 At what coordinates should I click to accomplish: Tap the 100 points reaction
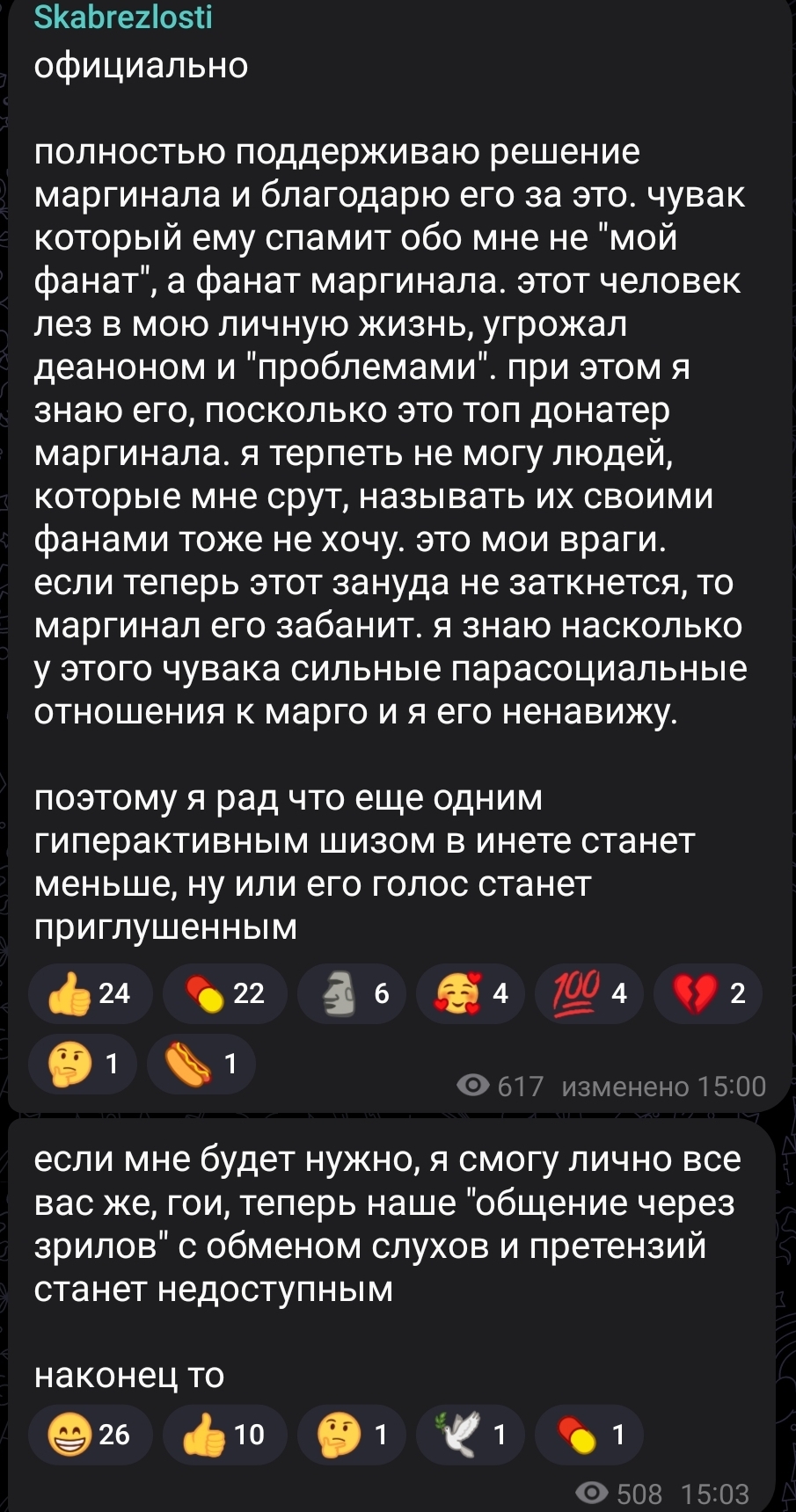[589, 993]
